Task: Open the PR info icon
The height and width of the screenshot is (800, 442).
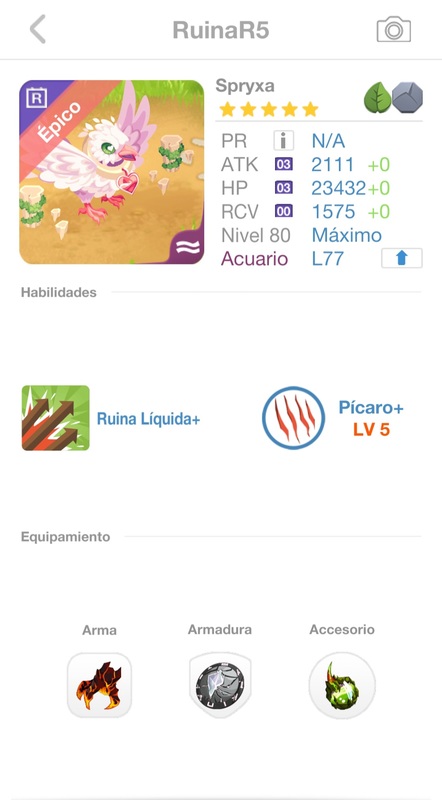Action: (x=283, y=140)
